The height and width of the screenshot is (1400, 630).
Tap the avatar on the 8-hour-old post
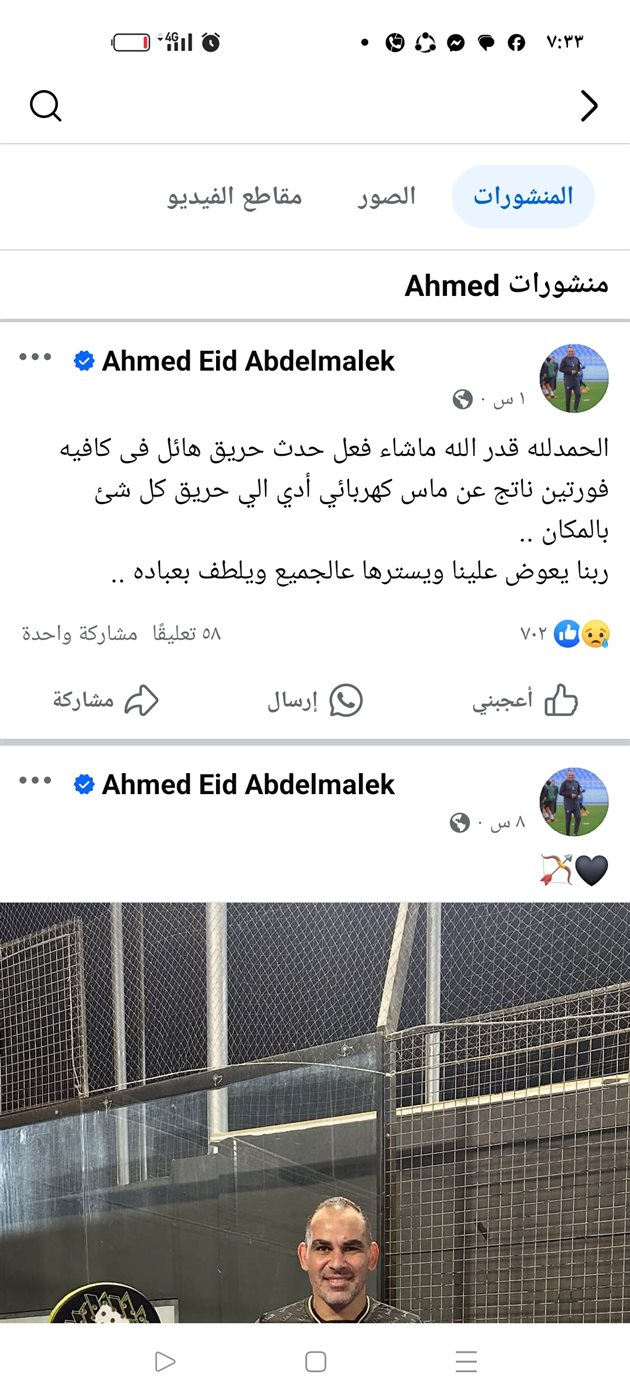tap(574, 802)
